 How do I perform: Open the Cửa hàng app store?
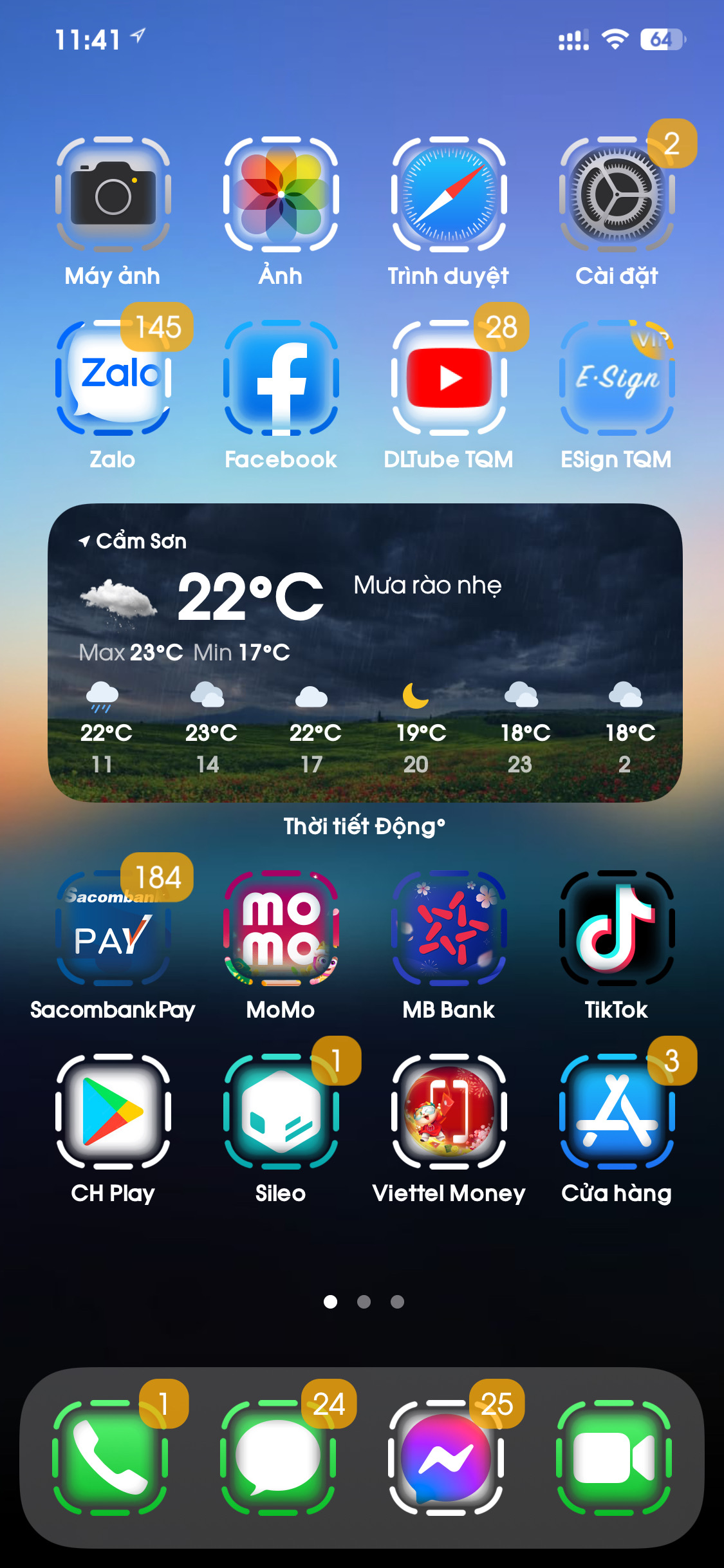(617, 1111)
